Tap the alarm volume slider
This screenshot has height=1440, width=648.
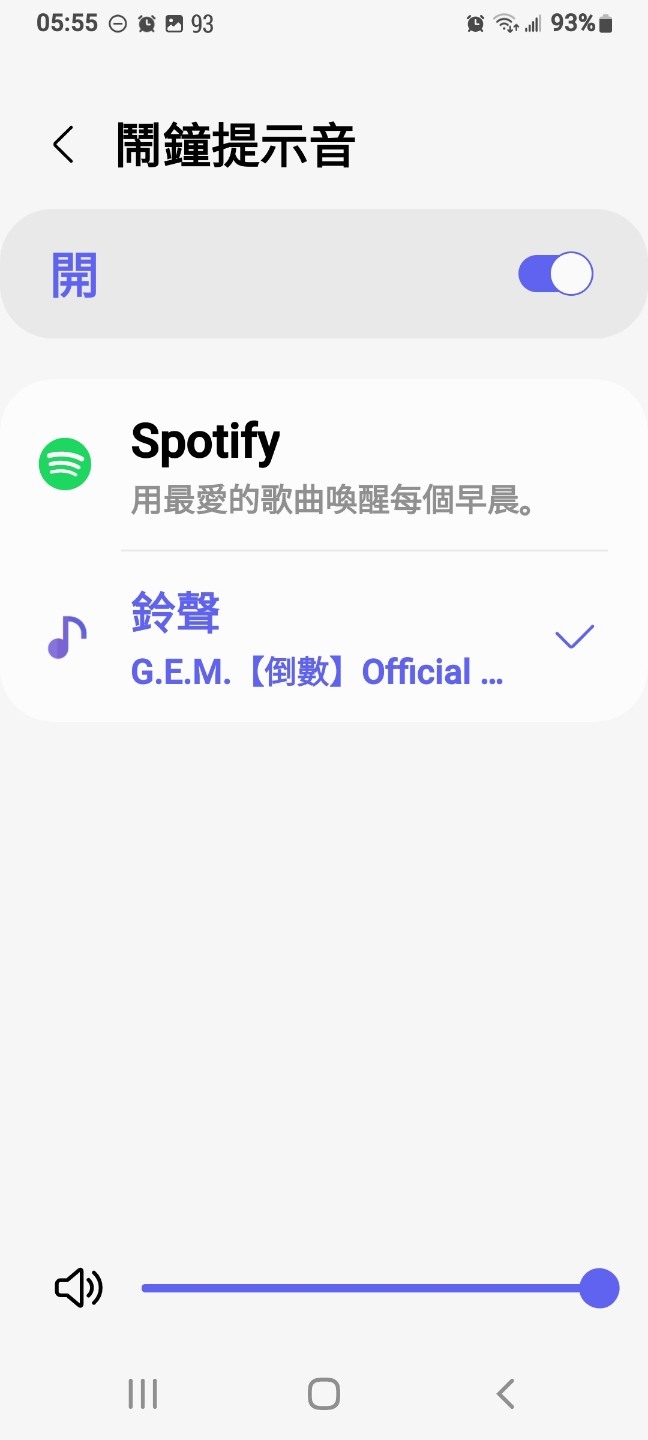pos(380,1288)
